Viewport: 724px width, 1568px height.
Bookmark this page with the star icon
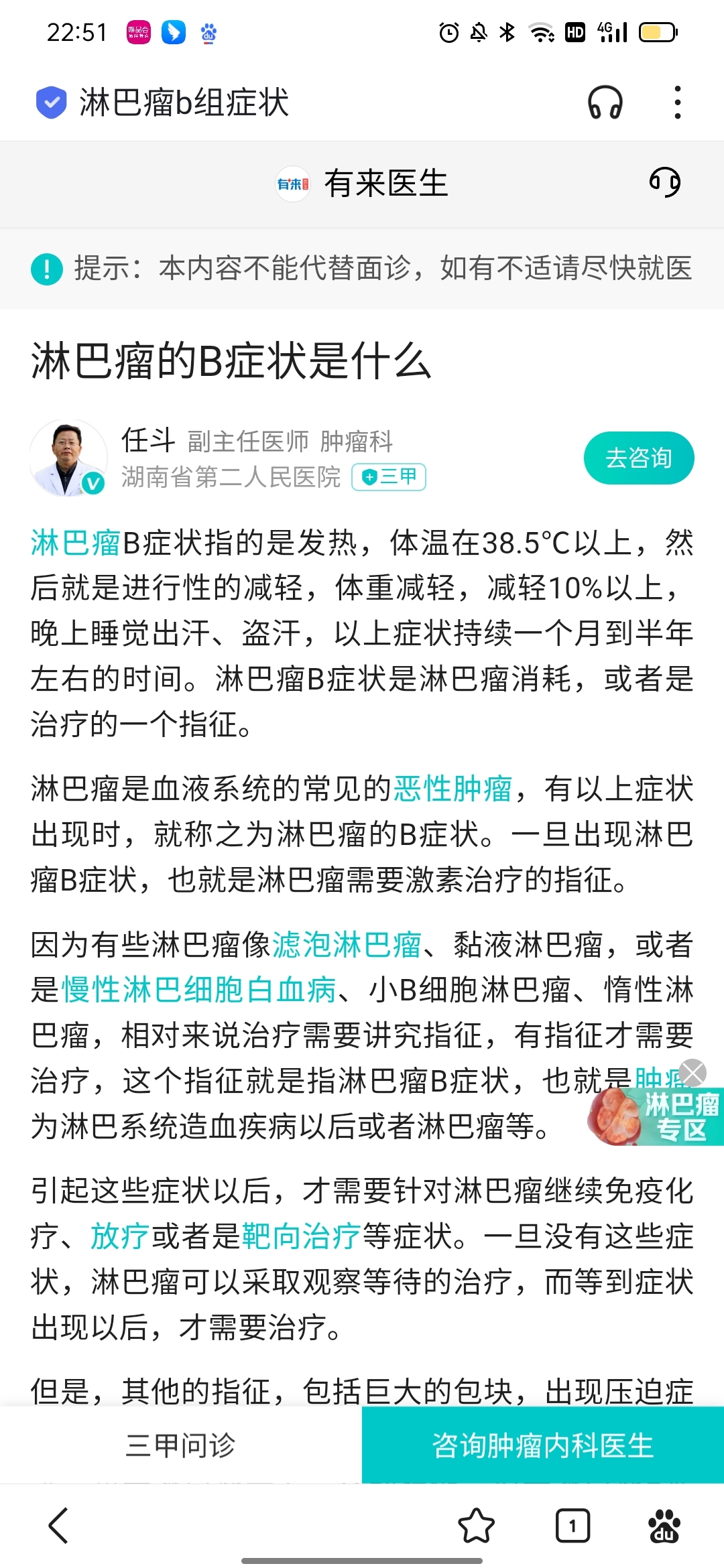[x=476, y=1526]
